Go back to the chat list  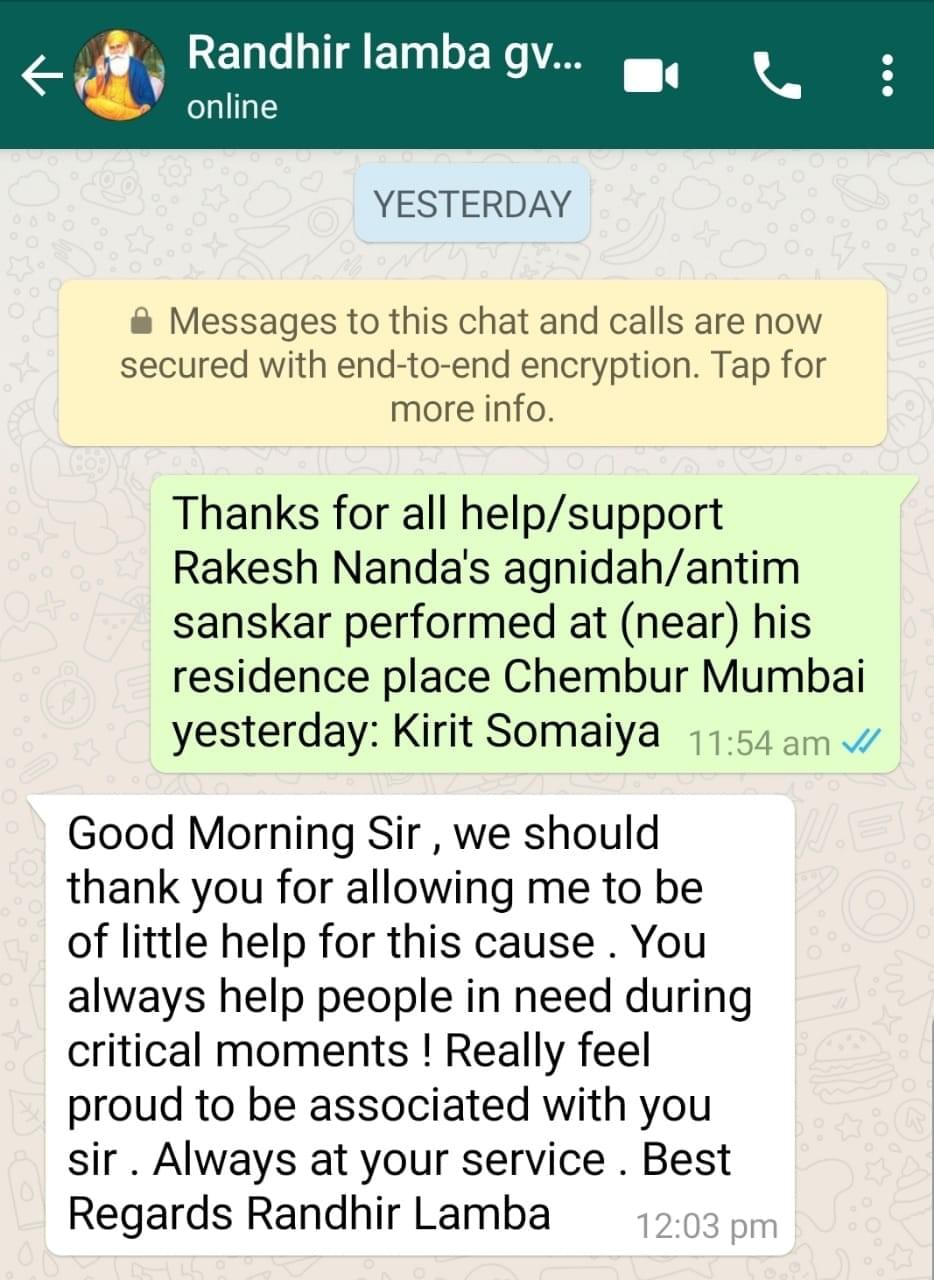click(42, 76)
